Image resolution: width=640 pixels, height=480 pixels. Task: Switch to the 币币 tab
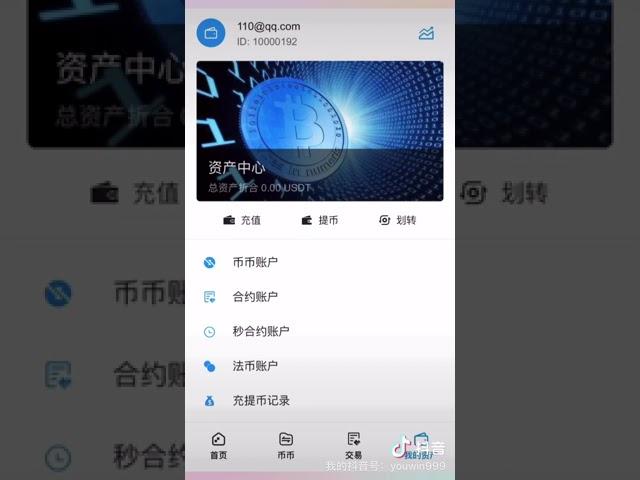click(x=286, y=446)
